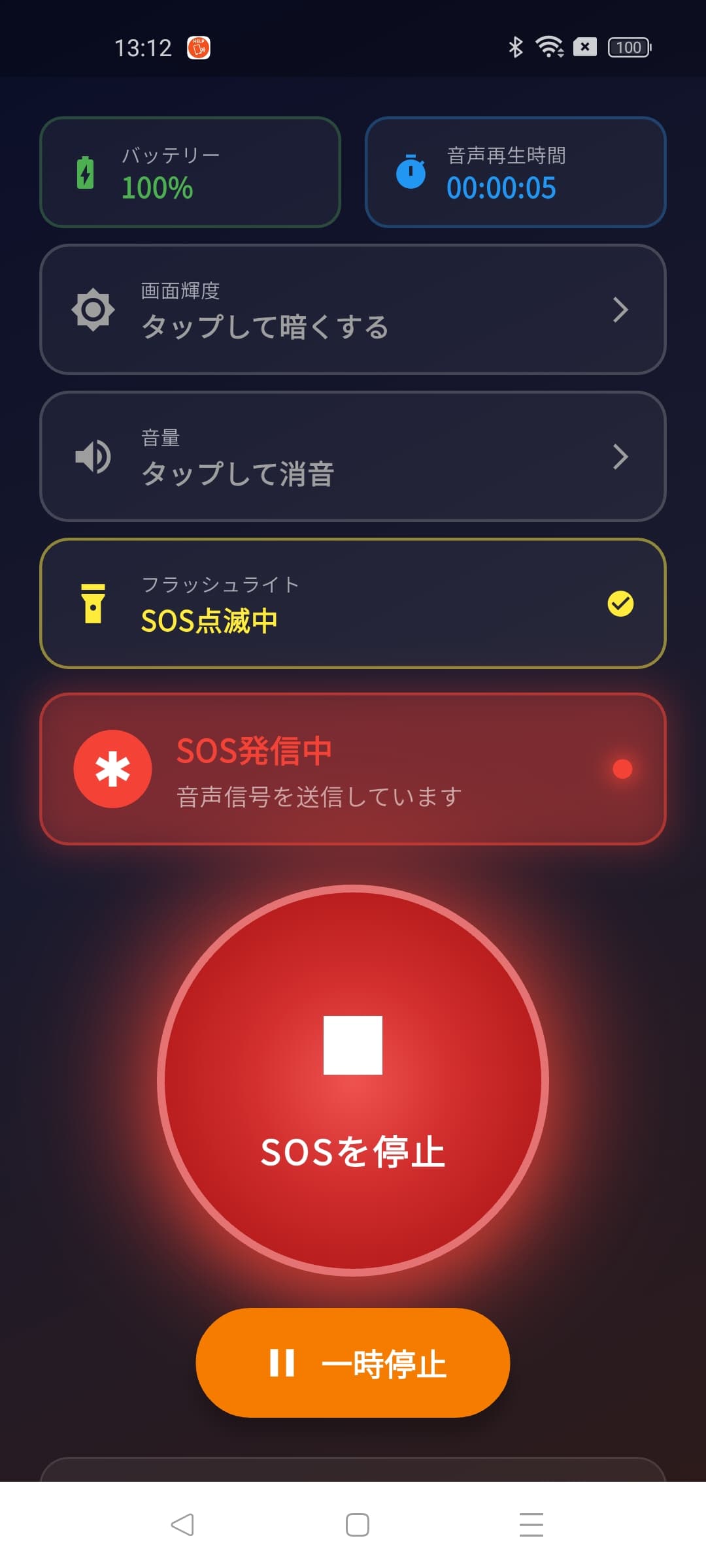Open the フラッシュライト SOS点滅中 panel

(353, 603)
